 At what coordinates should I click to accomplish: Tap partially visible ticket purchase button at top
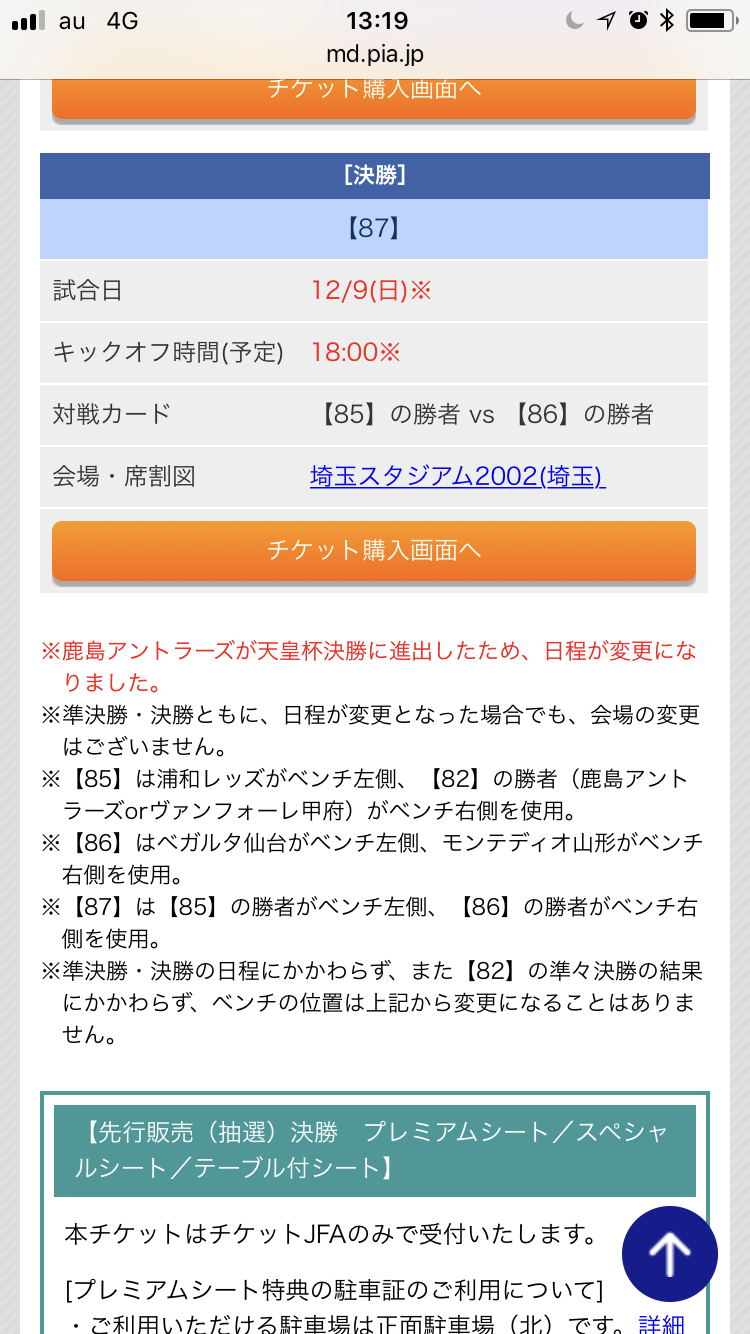point(374,96)
